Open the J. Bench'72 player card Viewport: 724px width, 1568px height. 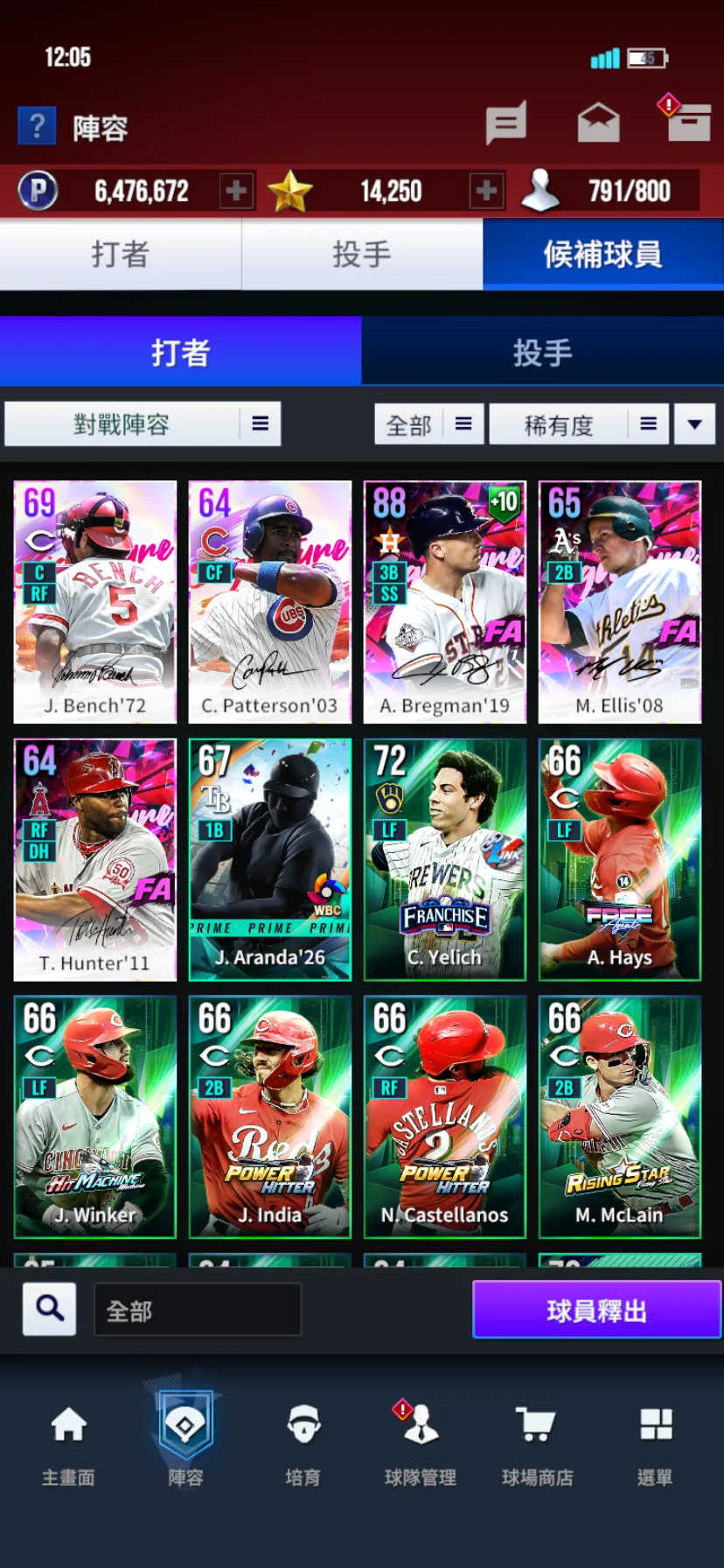pyautogui.click(x=95, y=602)
